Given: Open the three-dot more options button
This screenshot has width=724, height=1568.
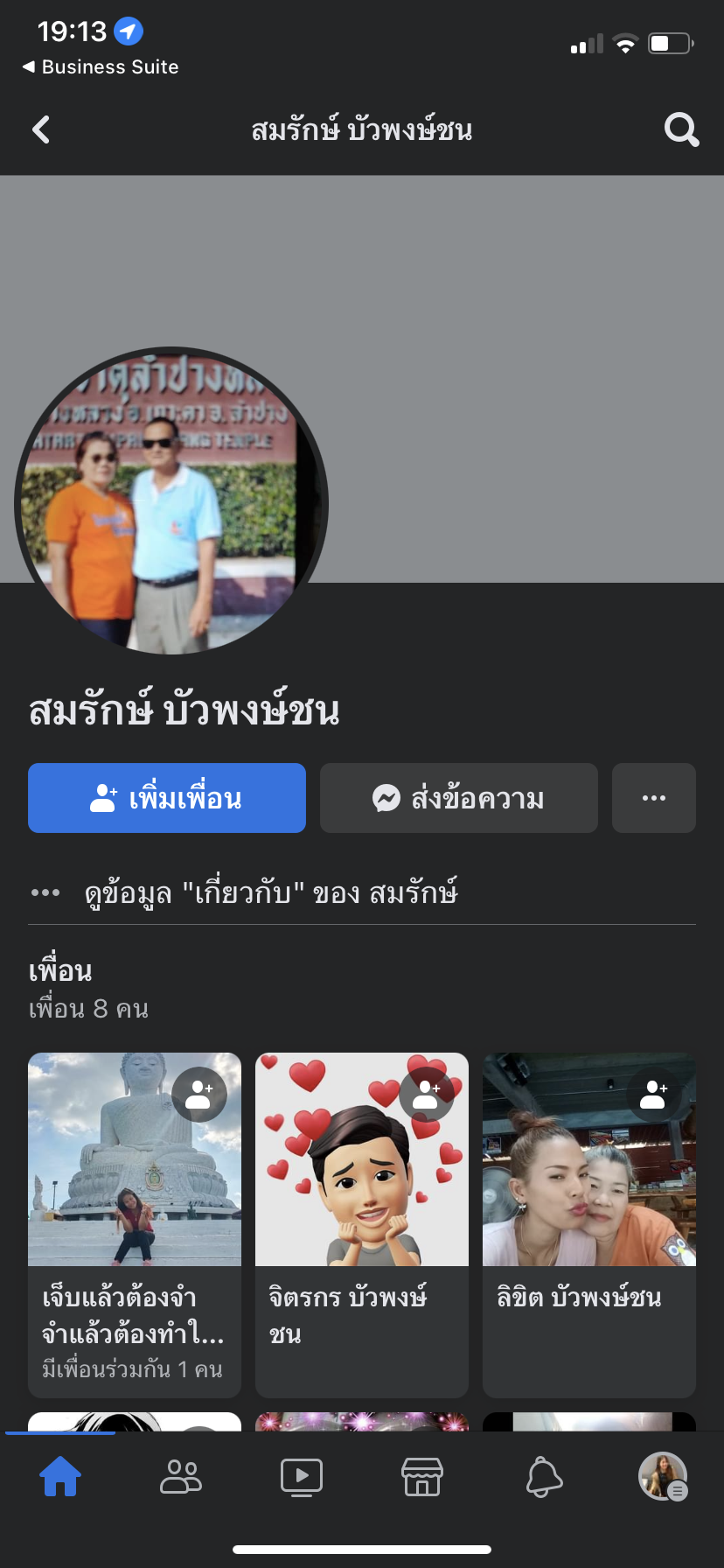Looking at the screenshot, I should [654, 798].
